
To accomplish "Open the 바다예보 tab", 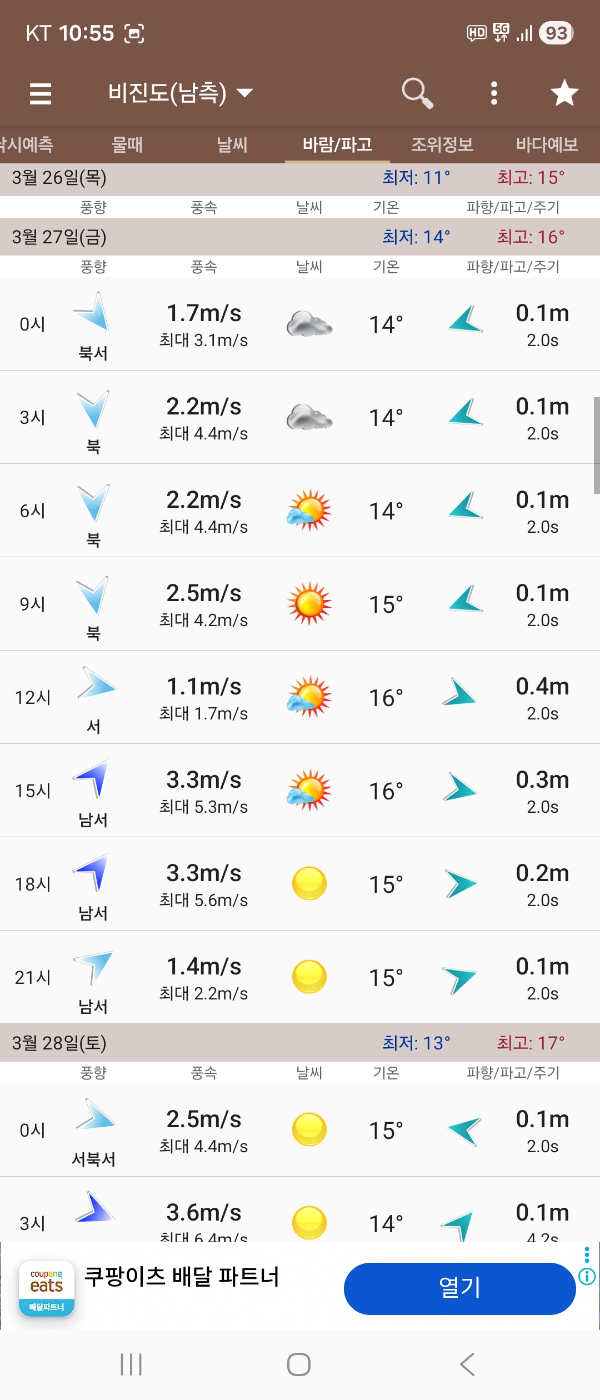I will (x=546, y=145).
